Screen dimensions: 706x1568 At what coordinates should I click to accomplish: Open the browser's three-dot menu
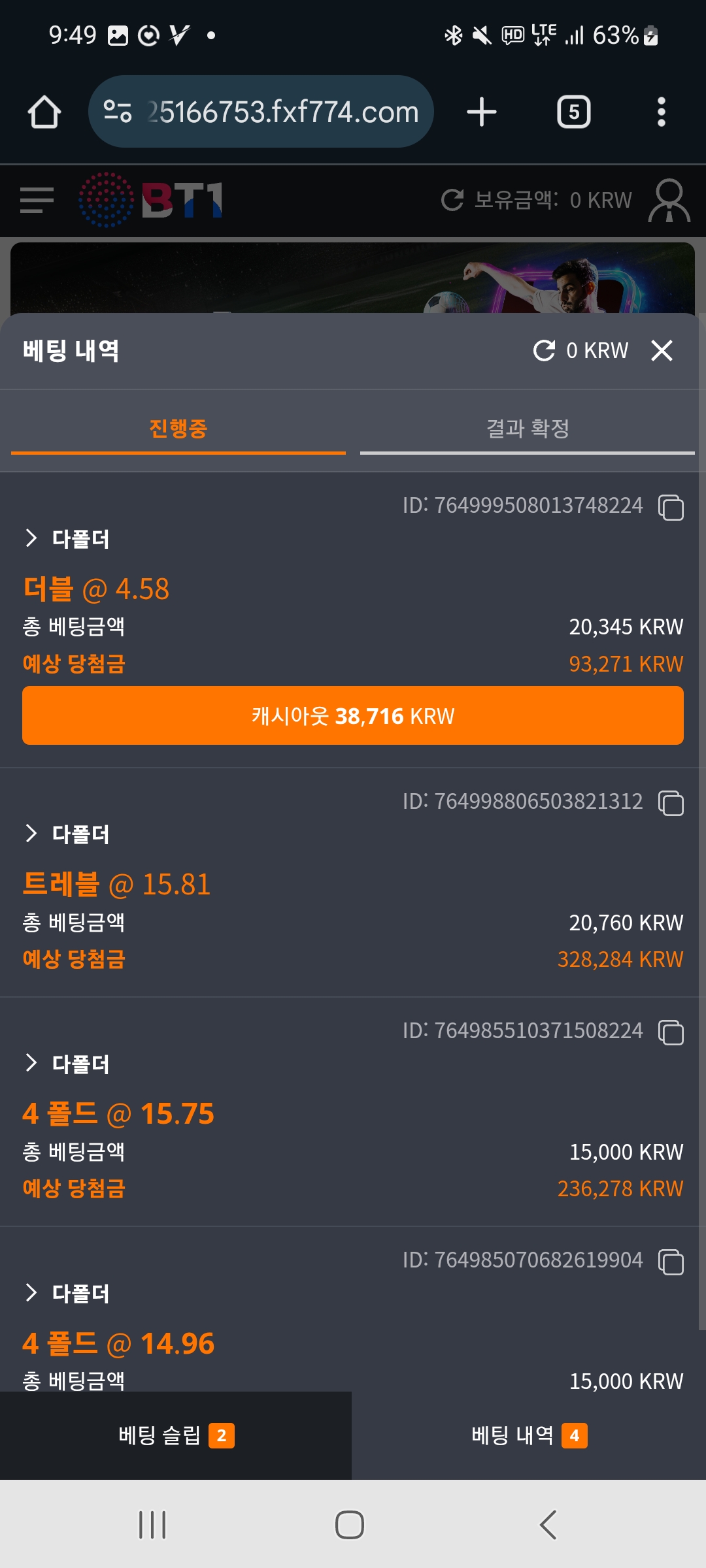pos(661,112)
